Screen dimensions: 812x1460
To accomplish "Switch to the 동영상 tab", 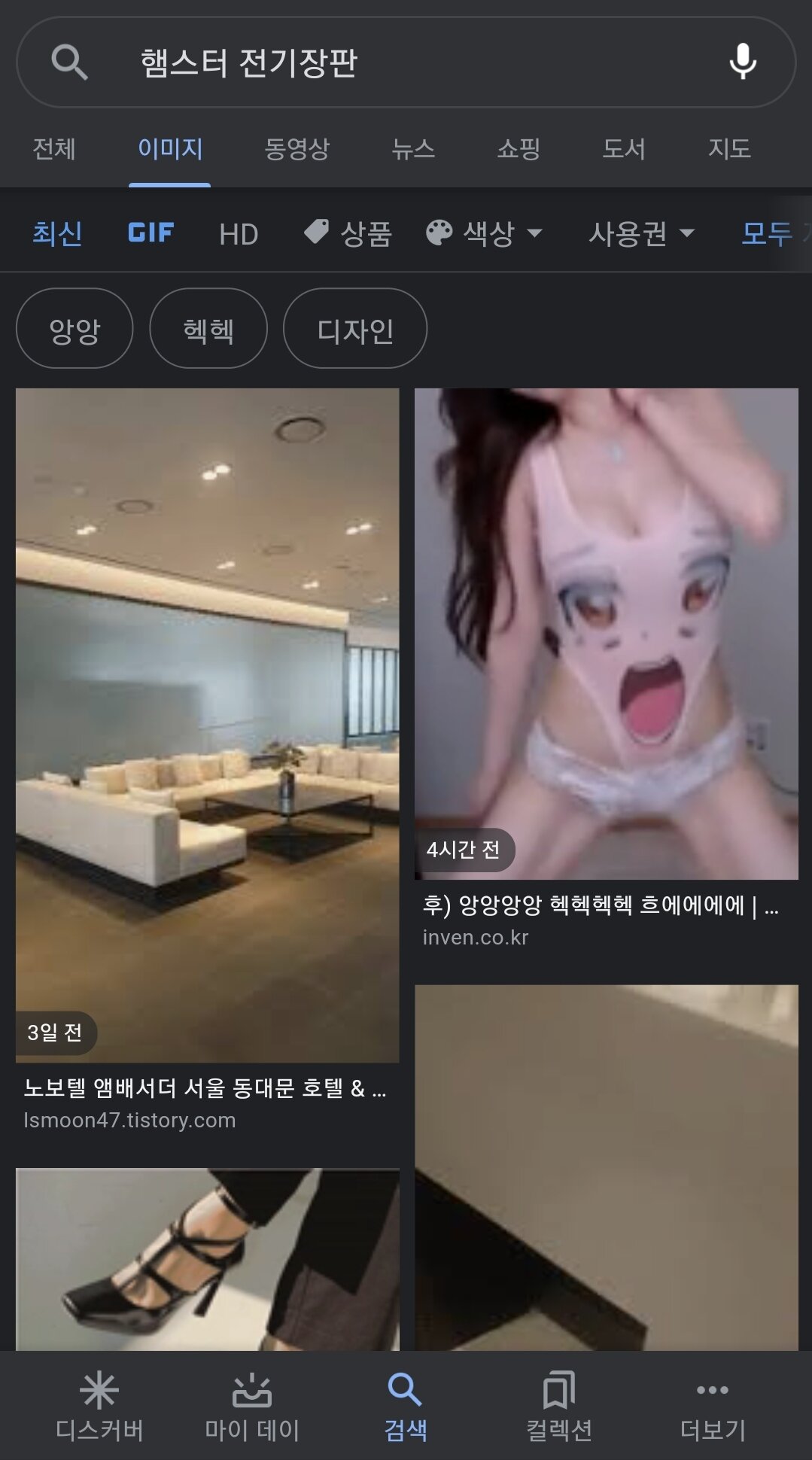I will coord(297,149).
